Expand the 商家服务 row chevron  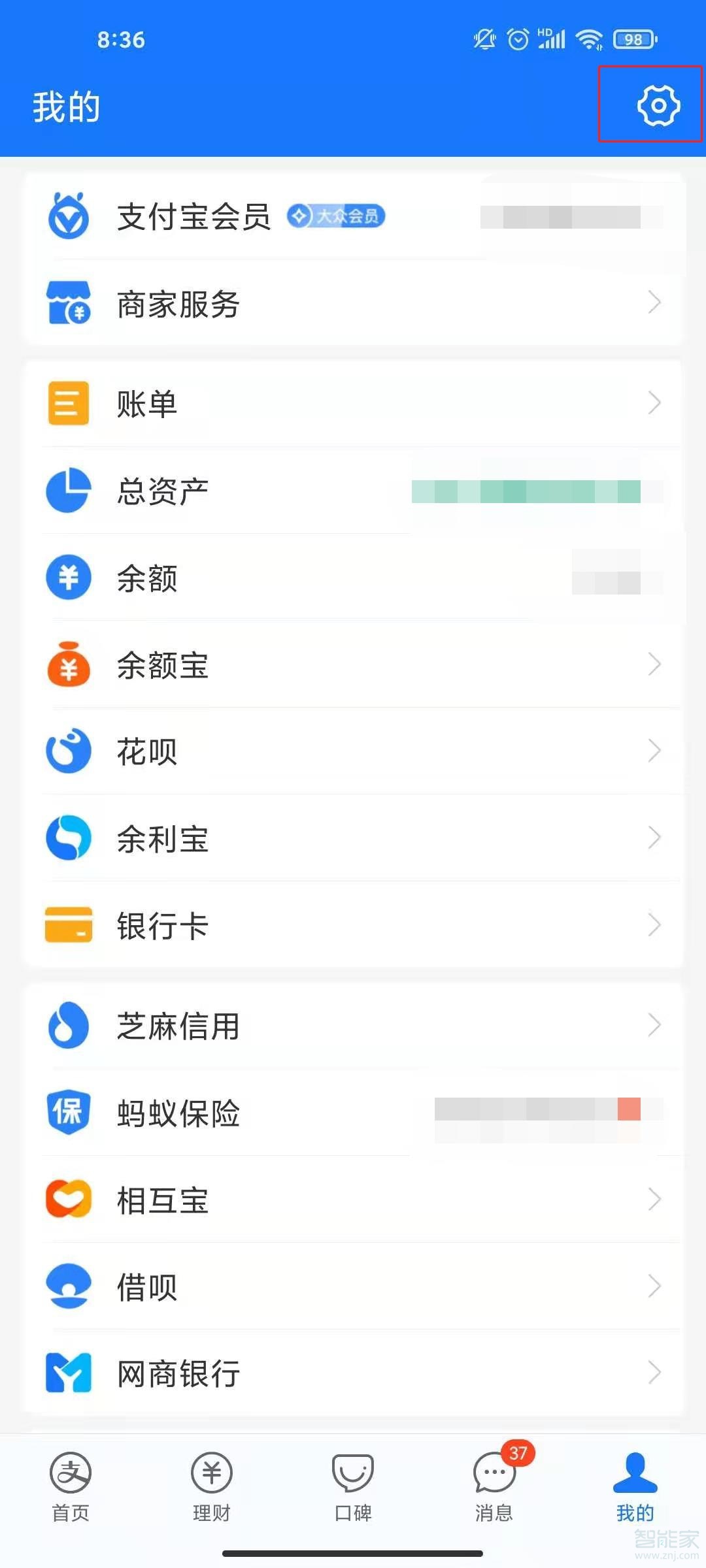point(656,302)
